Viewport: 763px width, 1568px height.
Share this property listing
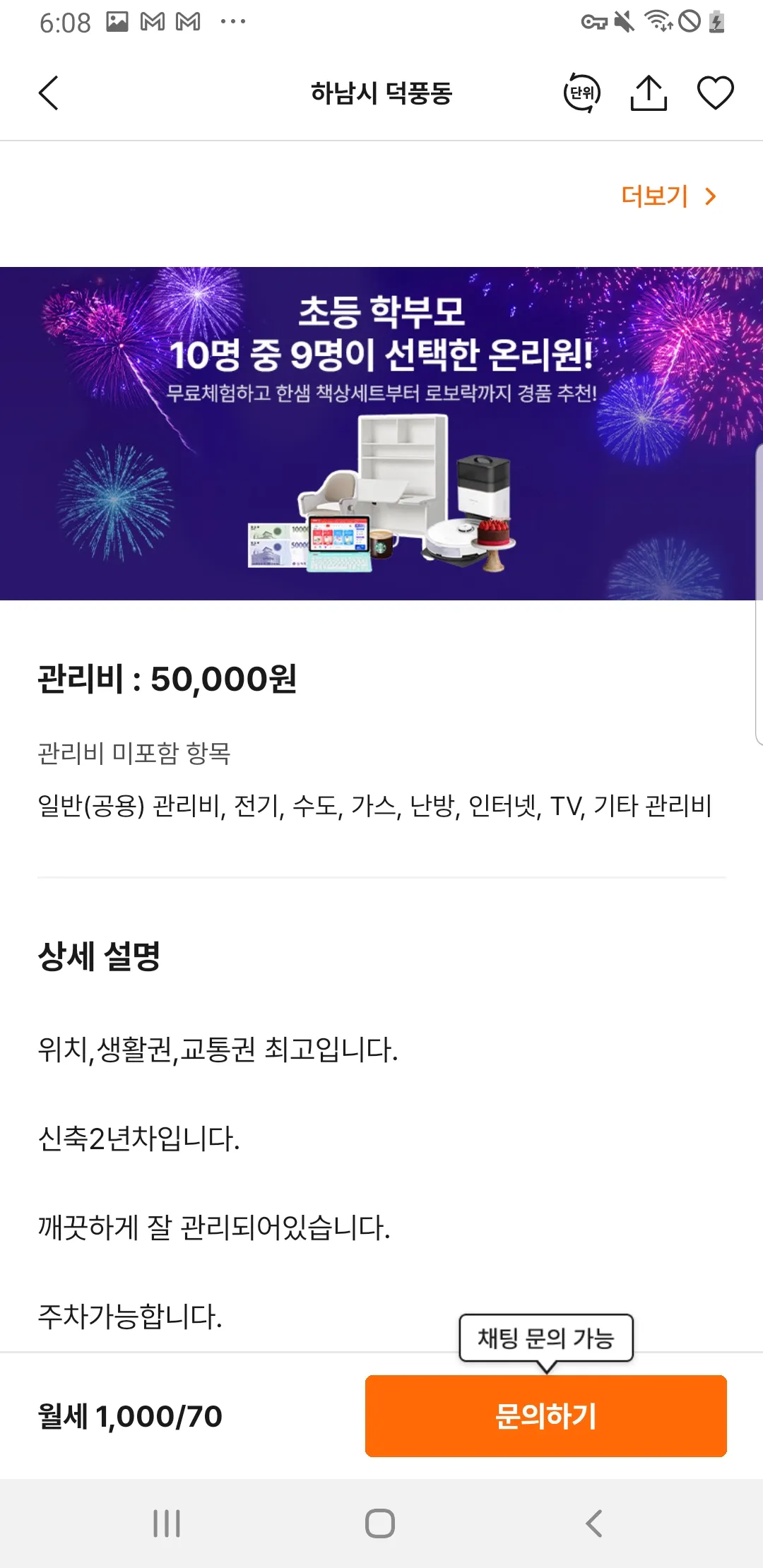(x=649, y=93)
